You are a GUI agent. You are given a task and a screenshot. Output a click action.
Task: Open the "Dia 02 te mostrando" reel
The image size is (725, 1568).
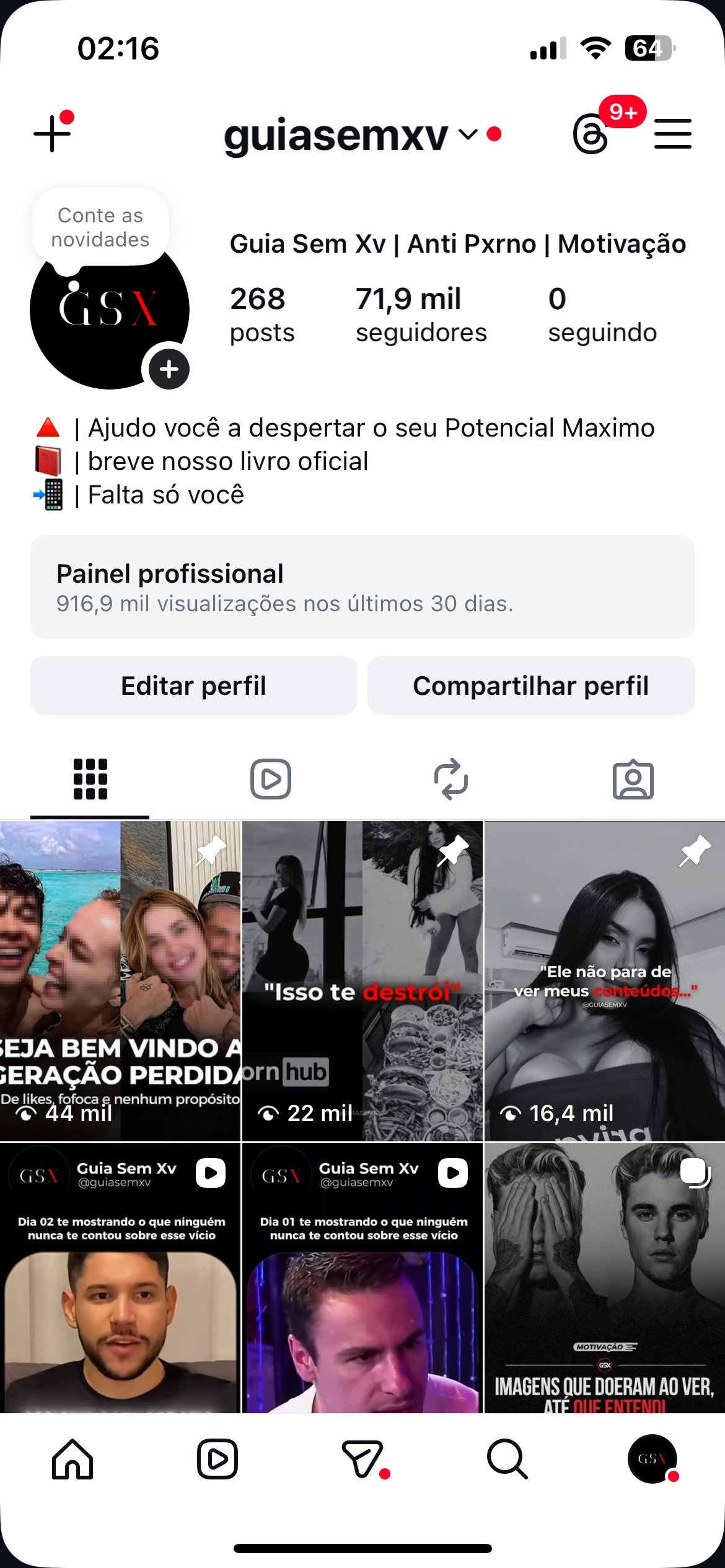pos(120,1278)
